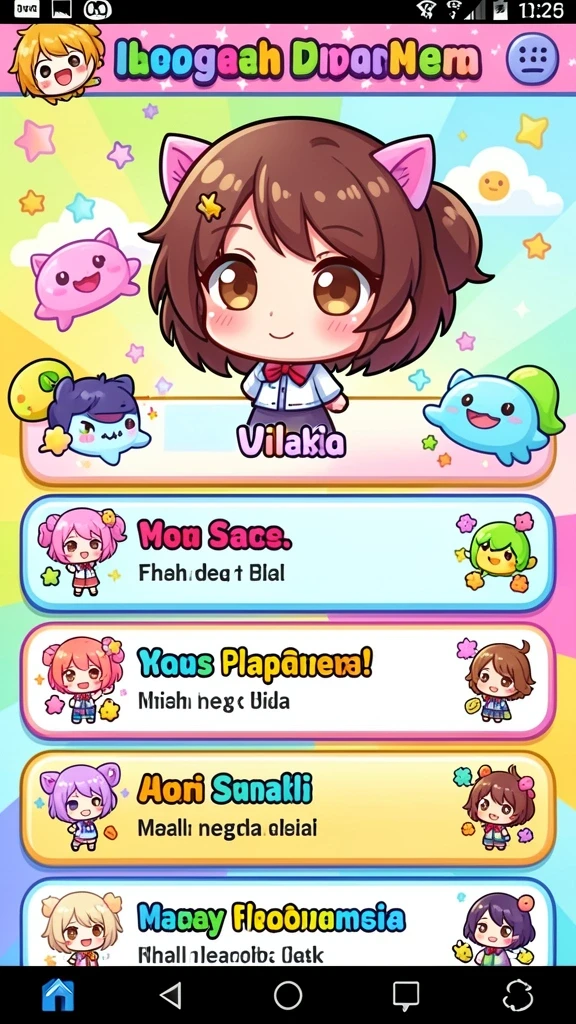Open the Vilakia character card

pos(288,440)
